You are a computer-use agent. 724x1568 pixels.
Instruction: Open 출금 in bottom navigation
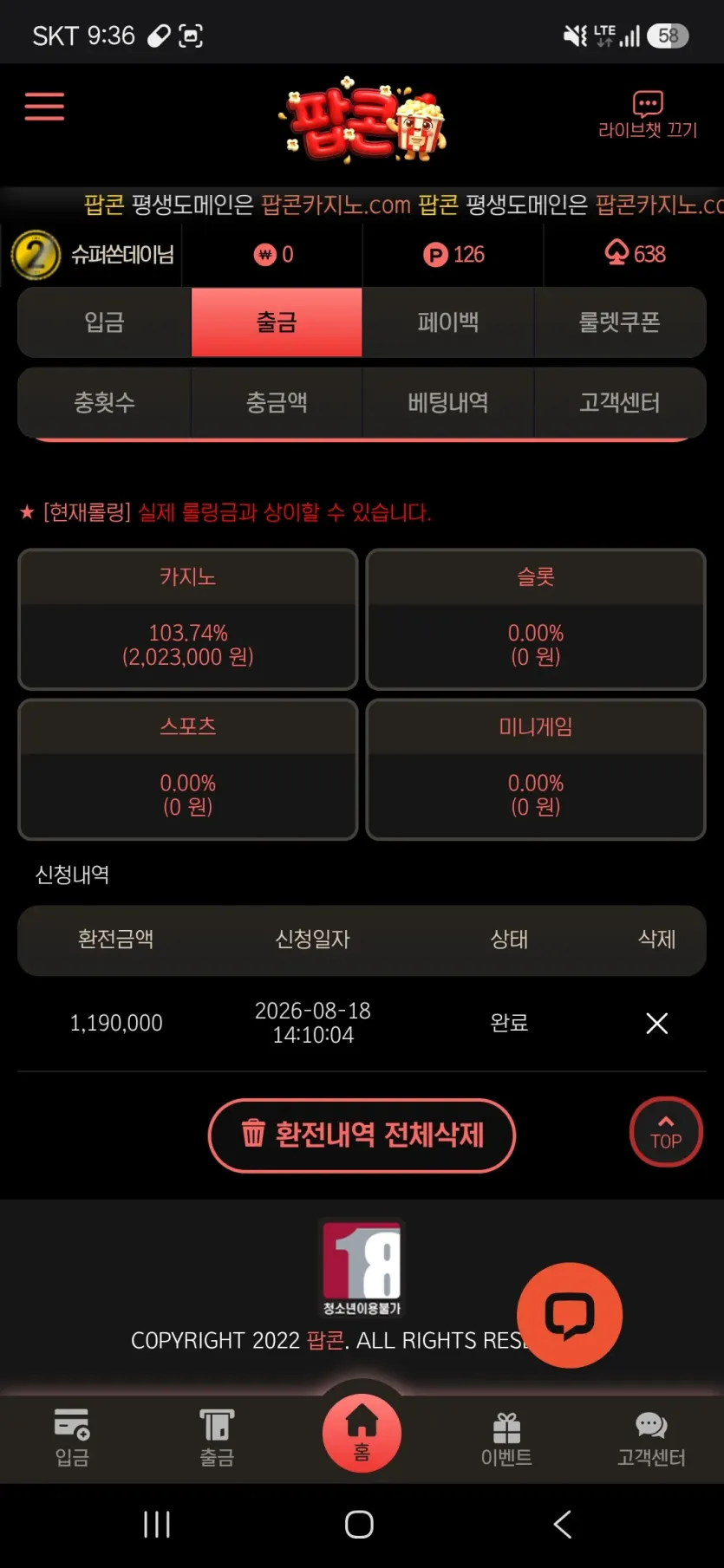(217, 1438)
